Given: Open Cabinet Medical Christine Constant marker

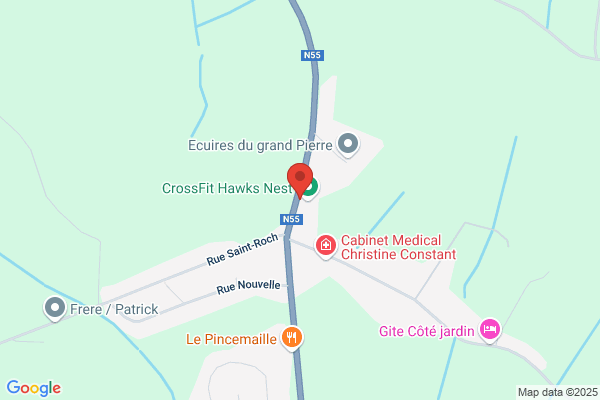Looking at the screenshot, I should (x=325, y=245).
